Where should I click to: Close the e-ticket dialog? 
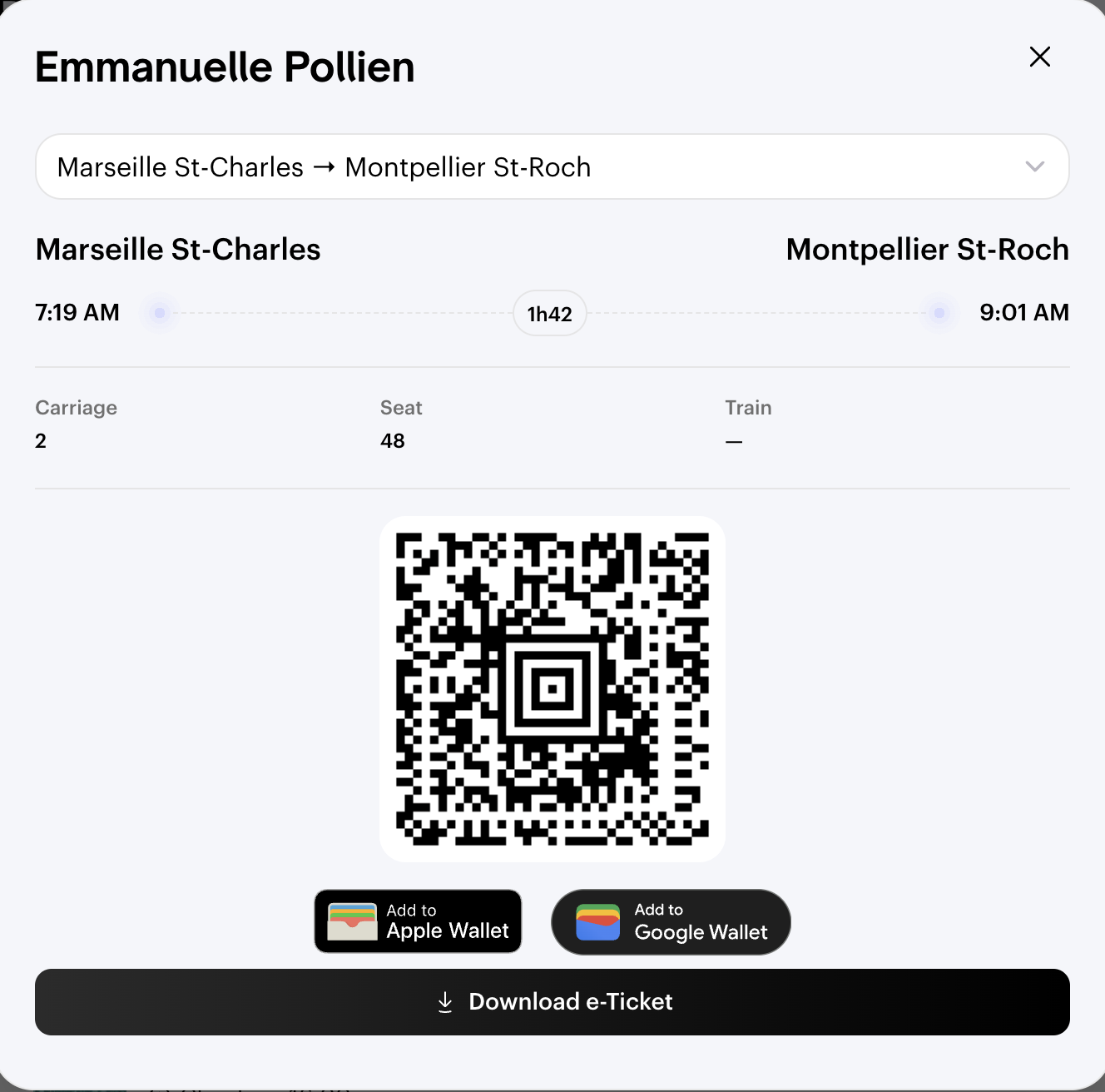[1039, 57]
